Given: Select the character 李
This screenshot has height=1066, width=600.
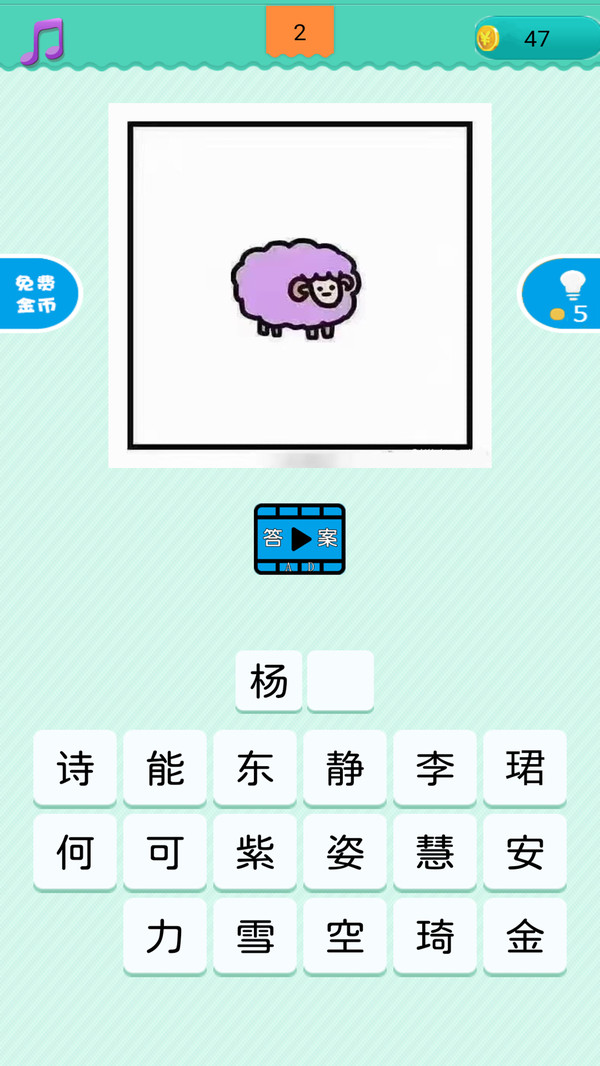Looking at the screenshot, I should (x=435, y=768).
